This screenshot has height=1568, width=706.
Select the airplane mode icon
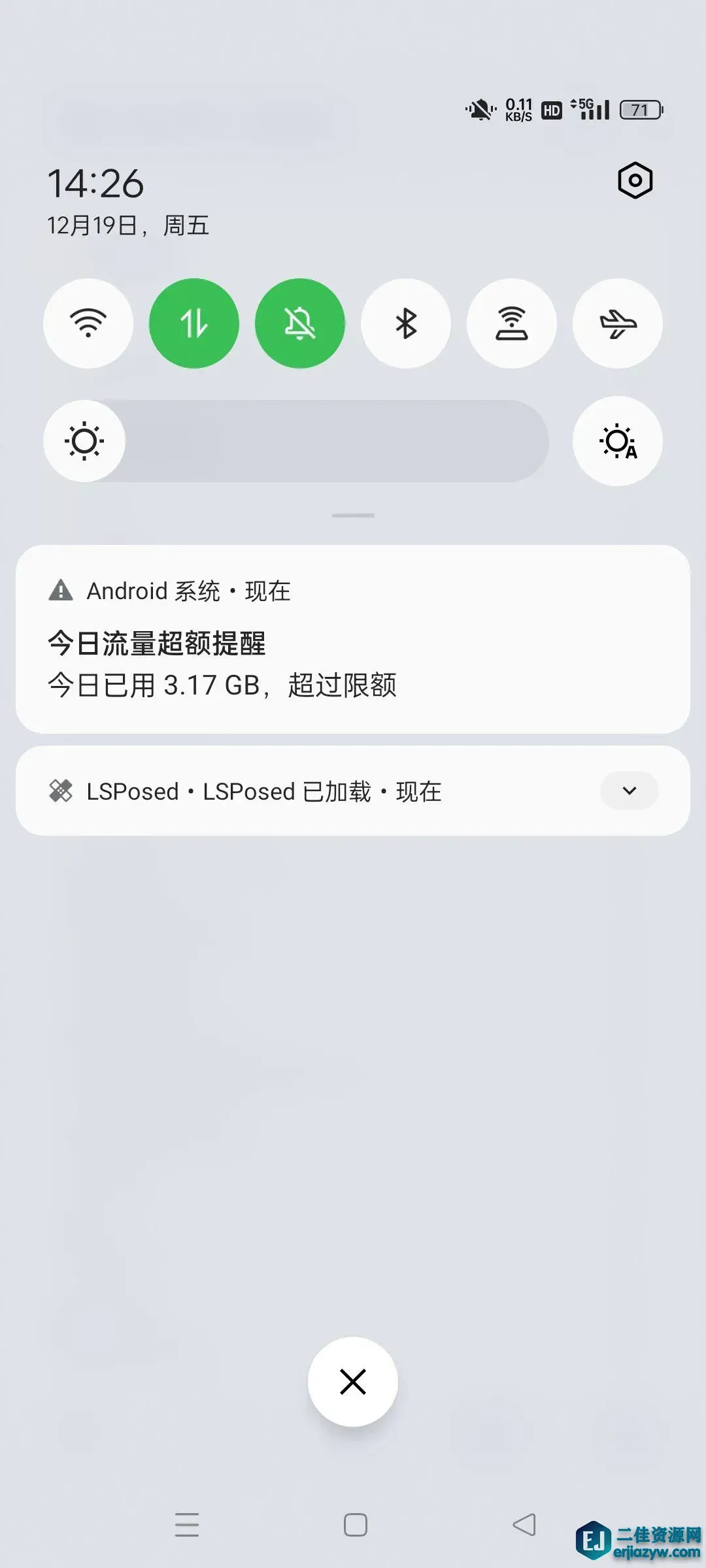[617, 323]
